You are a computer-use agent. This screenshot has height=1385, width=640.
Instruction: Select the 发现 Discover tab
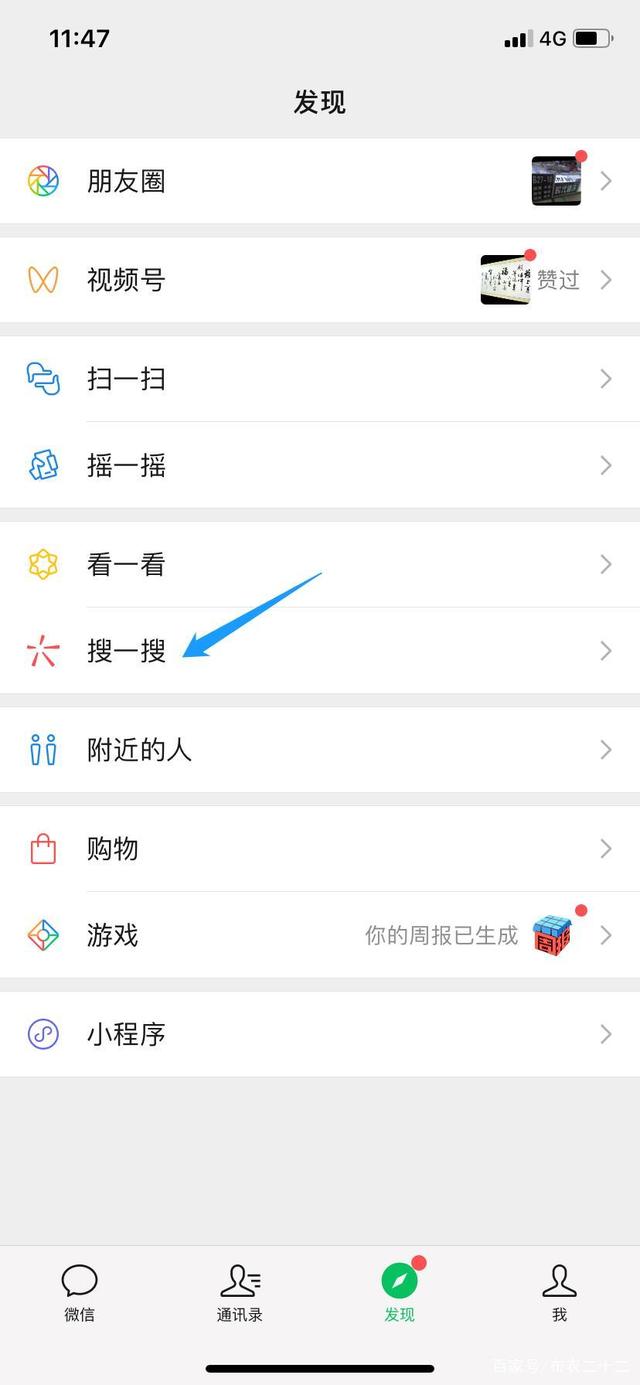click(x=400, y=1292)
